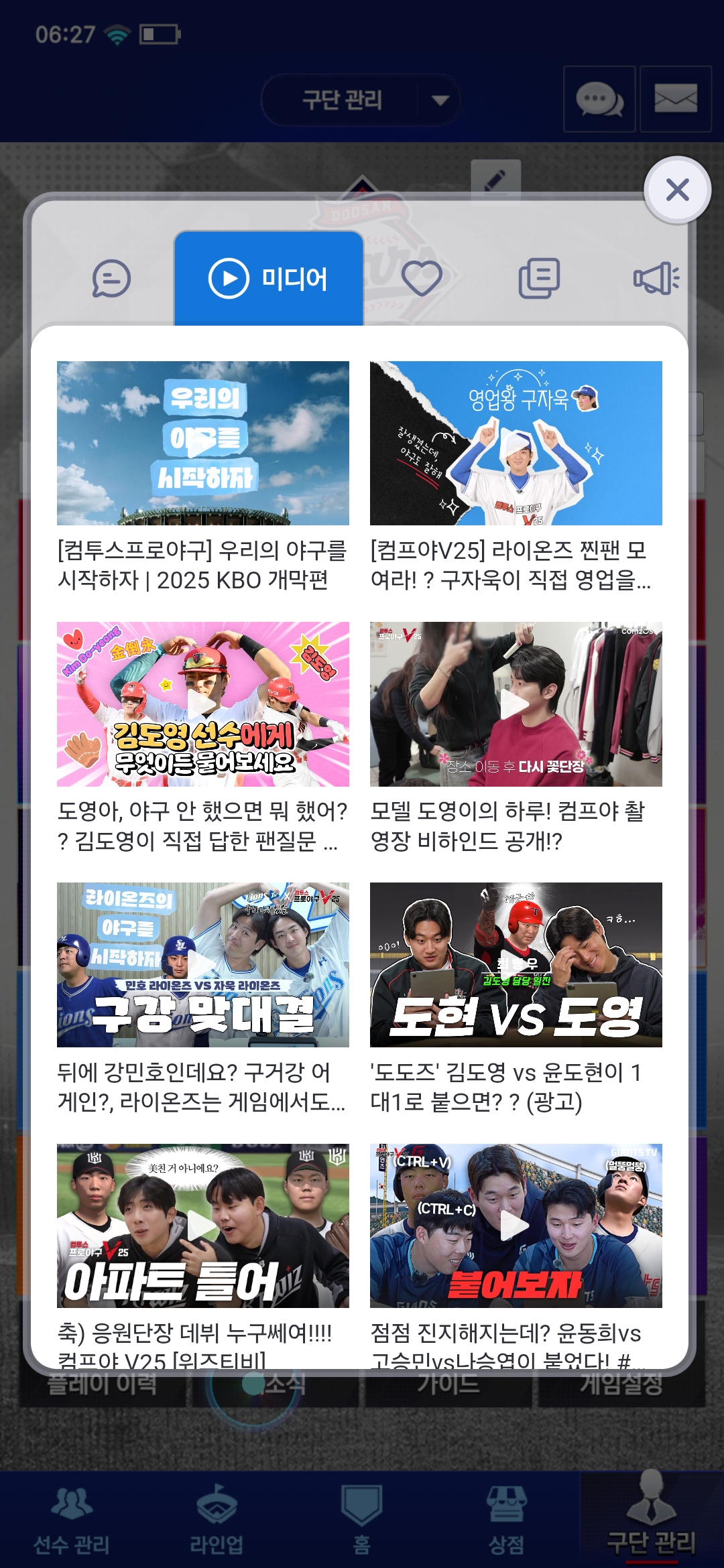Play 모델 도영이의 하루 behind video

[x=516, y=704]
